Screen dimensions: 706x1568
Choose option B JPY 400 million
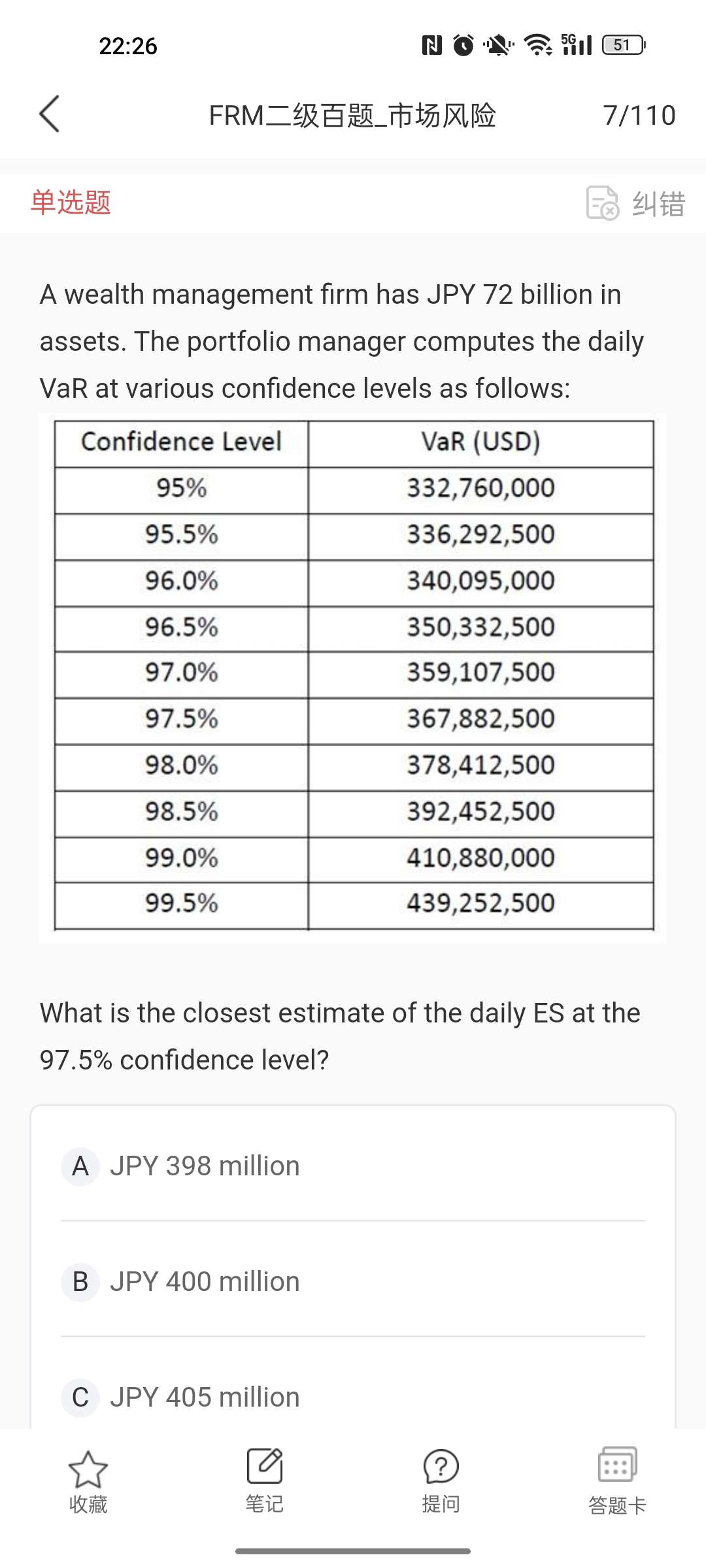coord(204,1282)
